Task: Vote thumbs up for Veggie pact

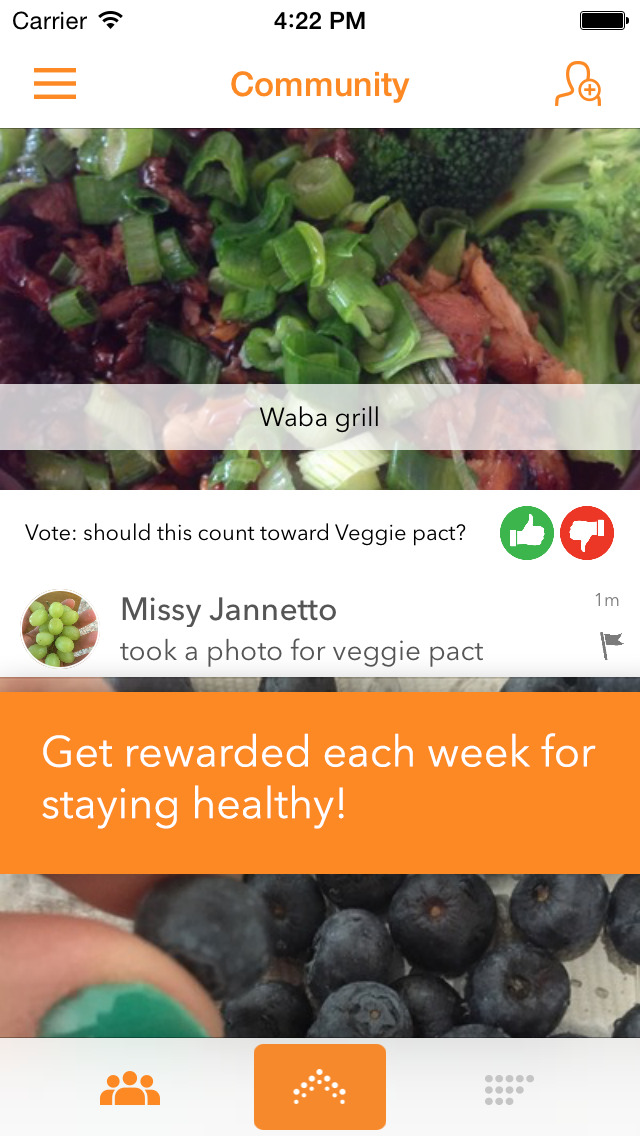Action: (527, 533)
